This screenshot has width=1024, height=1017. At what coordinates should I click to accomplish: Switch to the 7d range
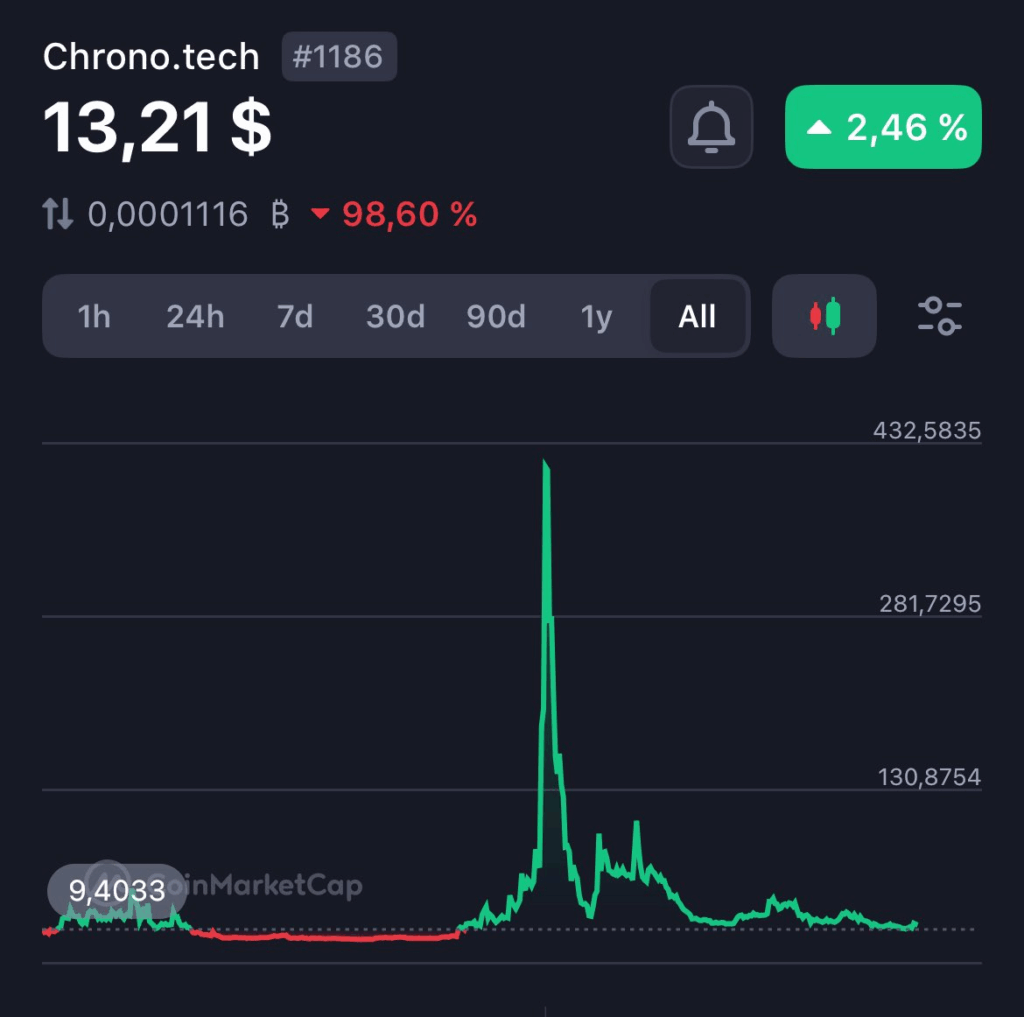tap(295, 317)
